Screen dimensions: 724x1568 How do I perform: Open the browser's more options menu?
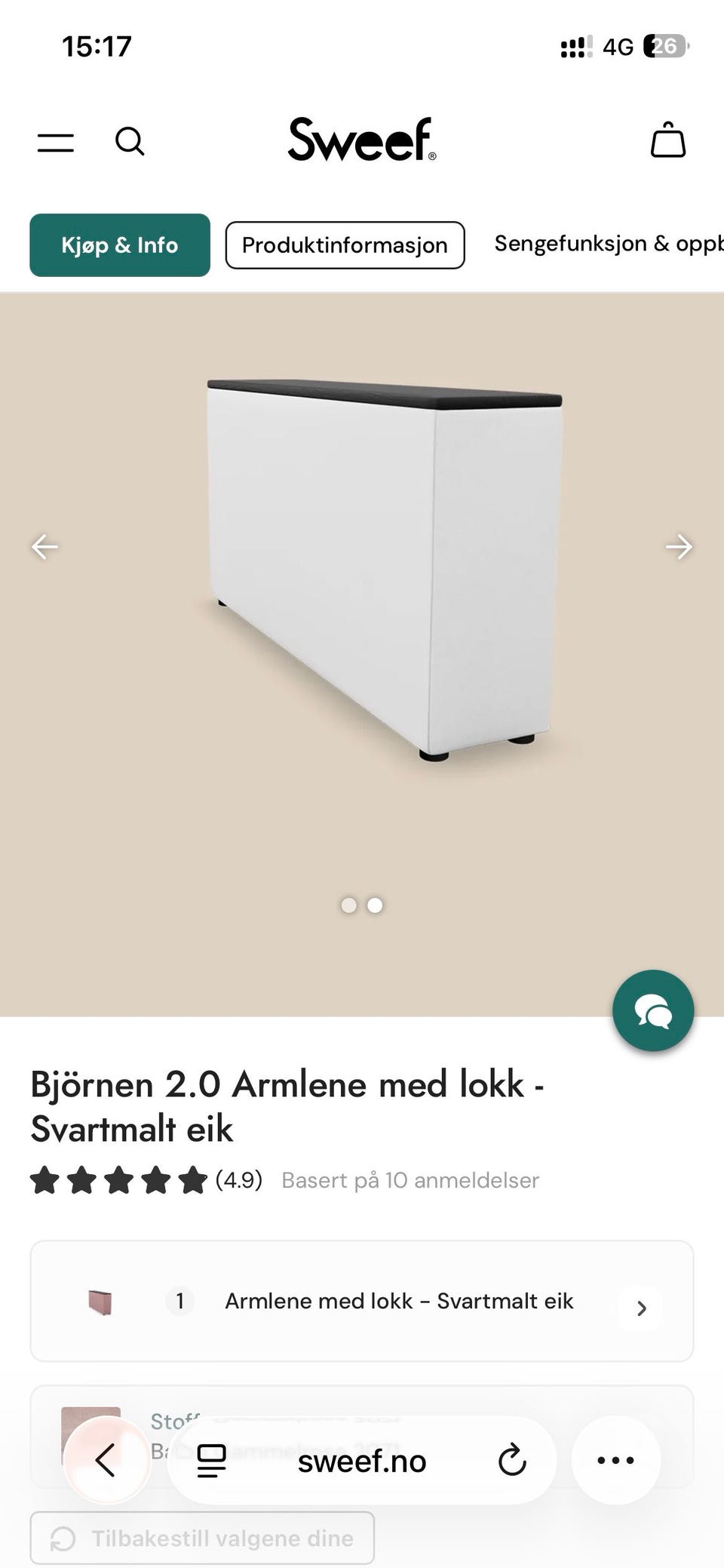[x=615, y=1460]
